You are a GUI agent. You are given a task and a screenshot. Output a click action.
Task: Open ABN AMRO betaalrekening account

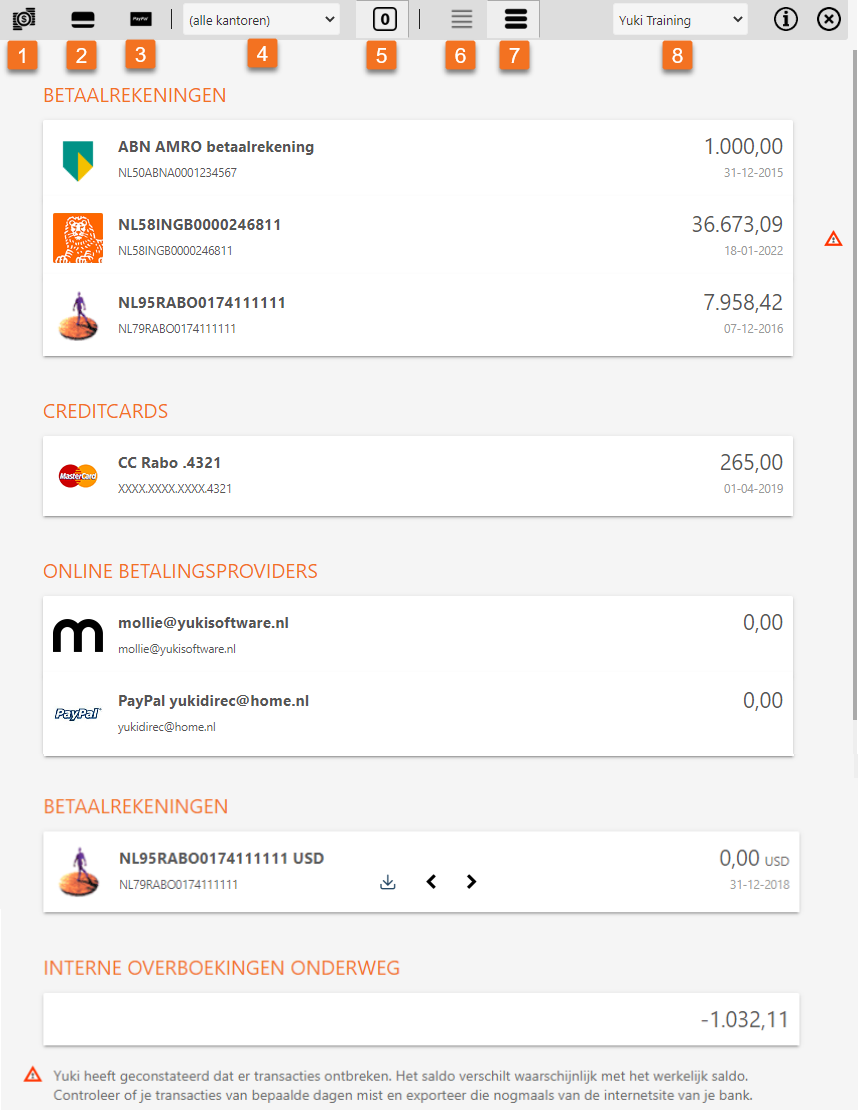pos(216,147)
